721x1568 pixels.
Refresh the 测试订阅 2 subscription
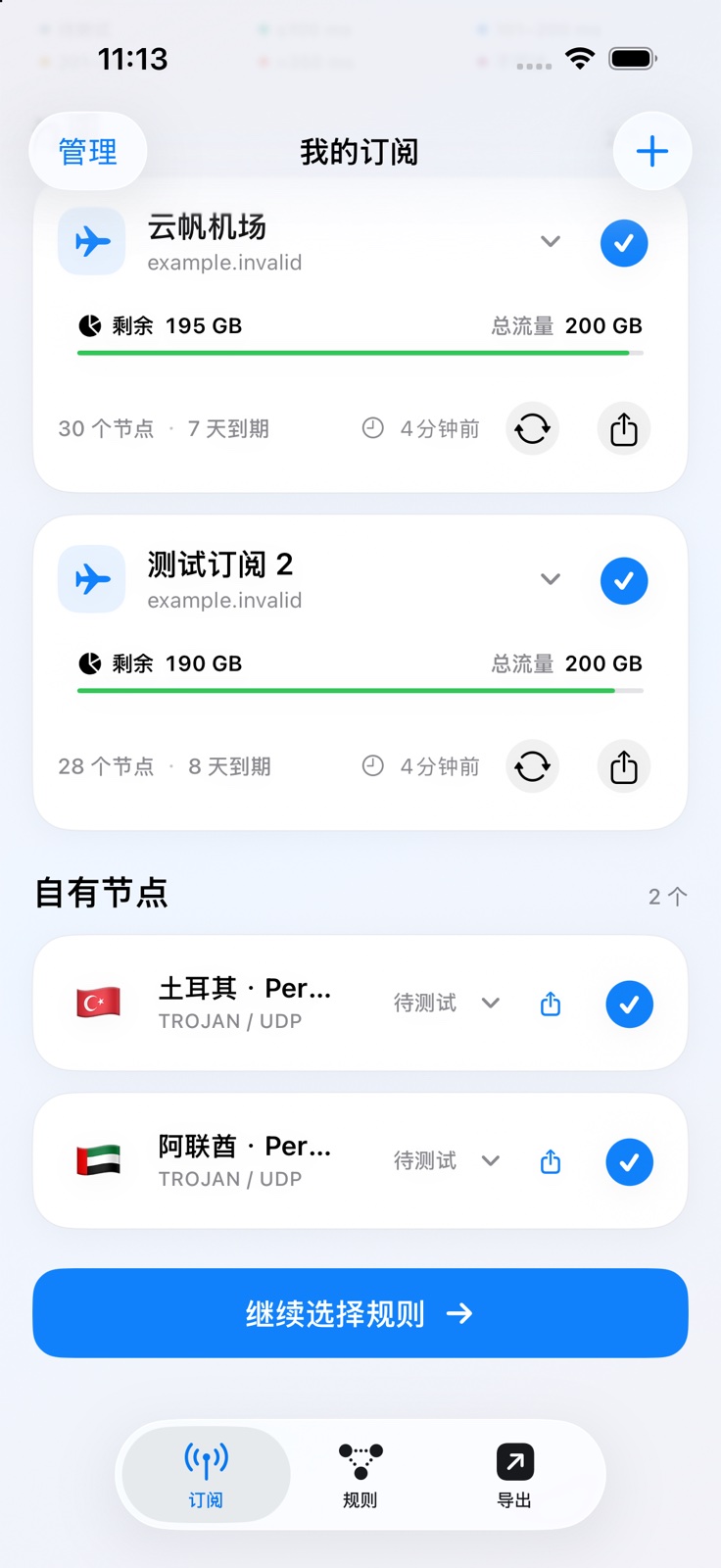click(532, 766)
